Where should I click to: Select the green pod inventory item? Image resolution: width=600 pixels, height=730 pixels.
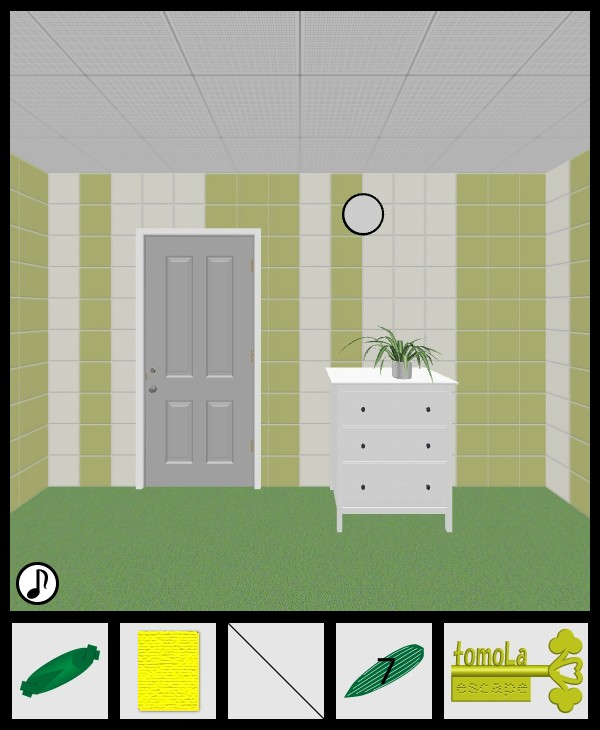pos(60,671)
